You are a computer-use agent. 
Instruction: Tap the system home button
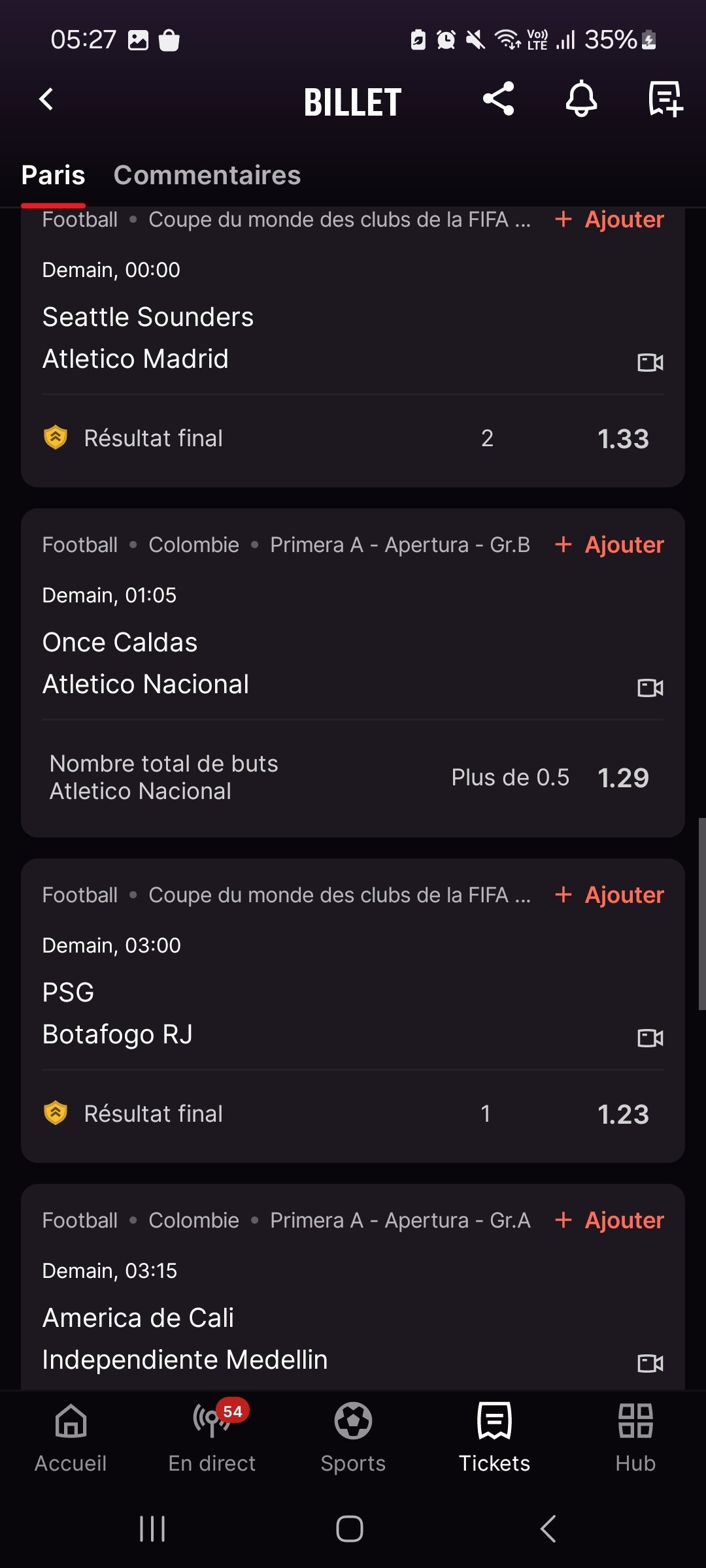point(350,1529)
